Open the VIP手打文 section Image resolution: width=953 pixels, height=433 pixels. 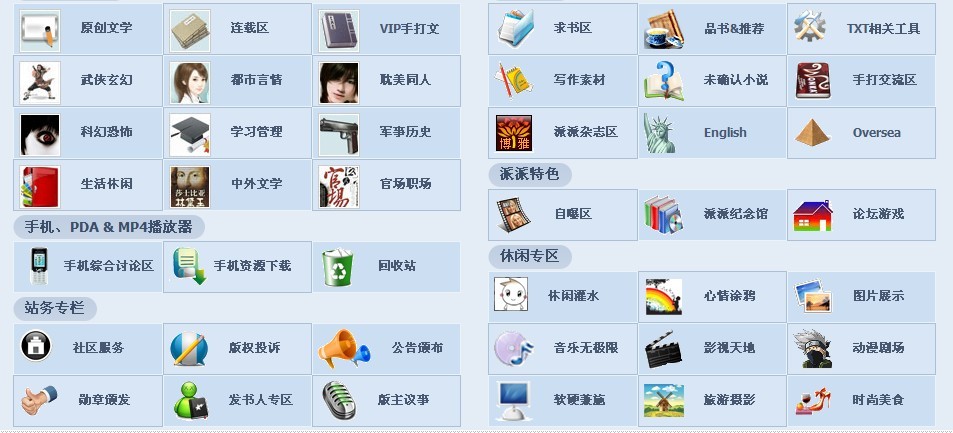[x=409, y=28]
